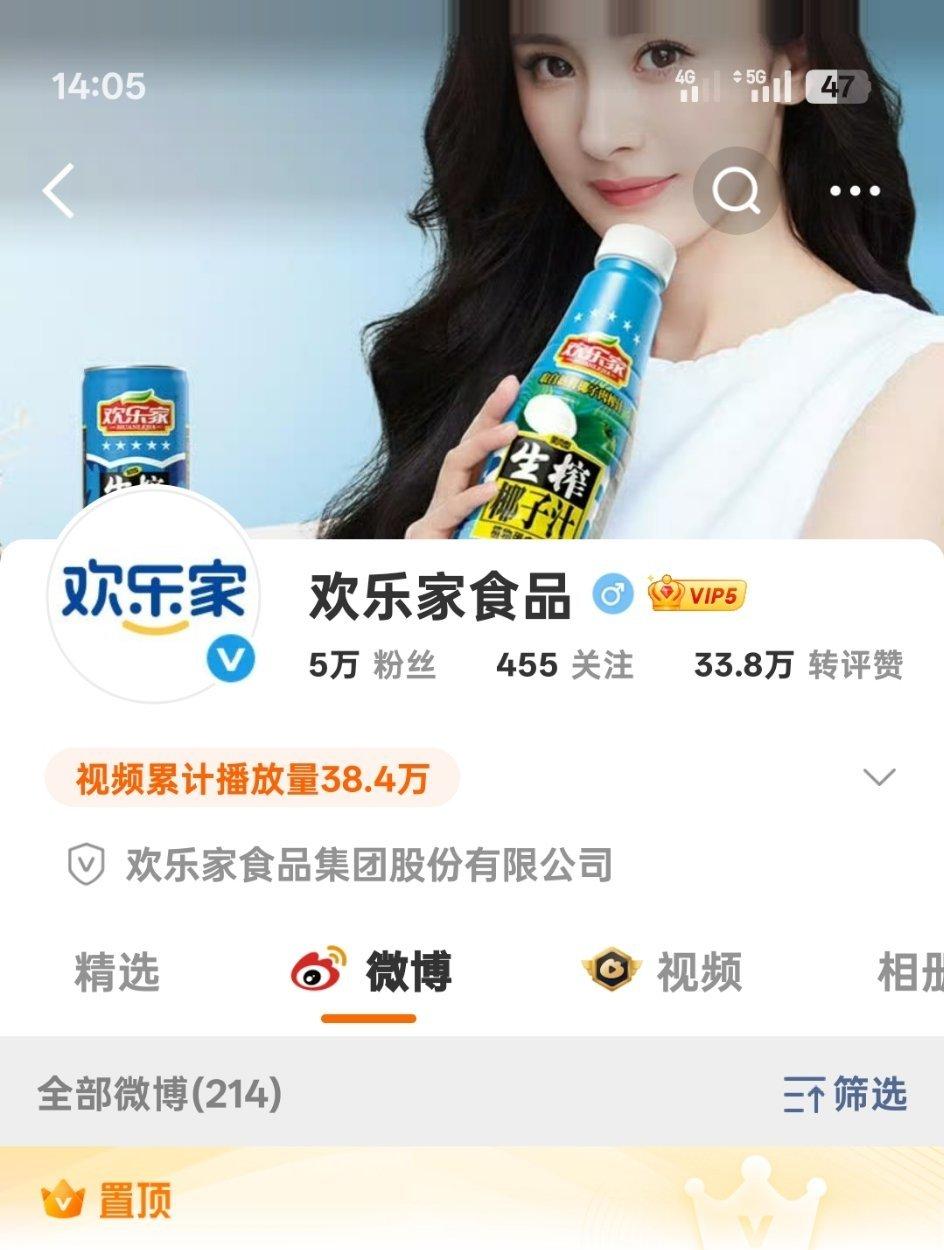
Task: Select the 微博 tab
Action: coord(372,972)
